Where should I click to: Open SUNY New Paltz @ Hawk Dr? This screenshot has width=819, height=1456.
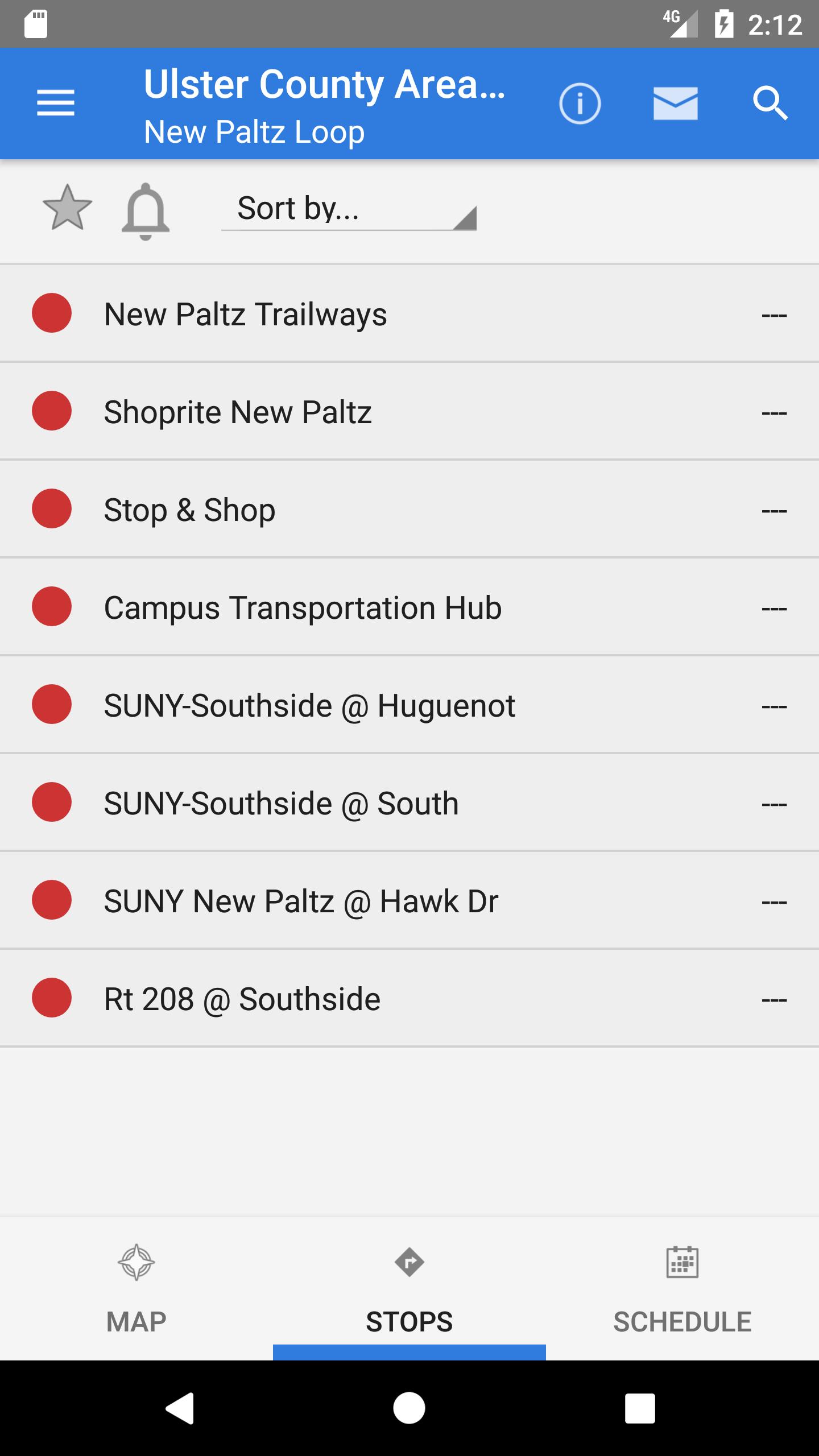point(409,900)
